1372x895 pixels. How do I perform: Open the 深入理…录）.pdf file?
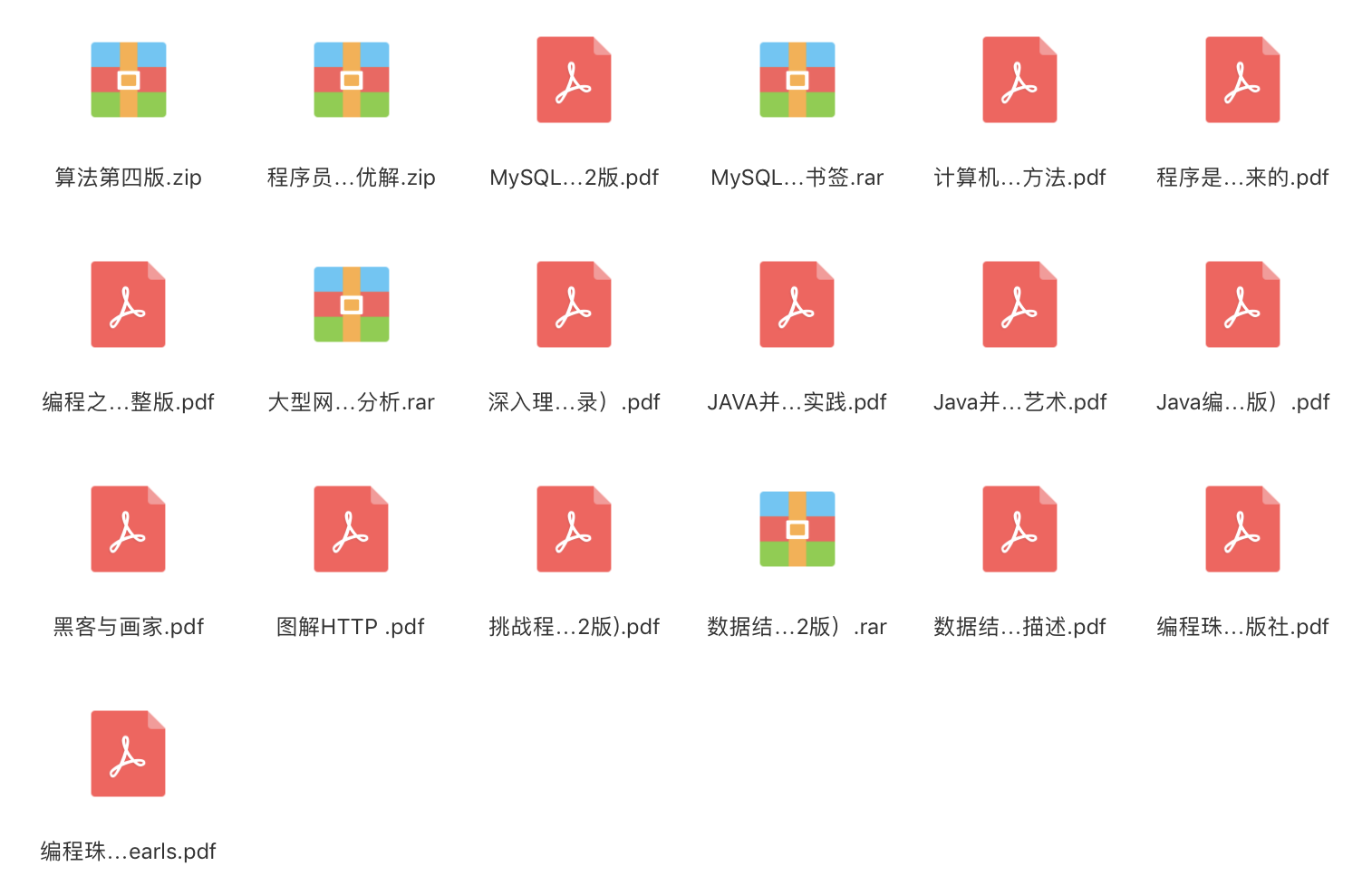pyautogui.click(x=574, y=304)
